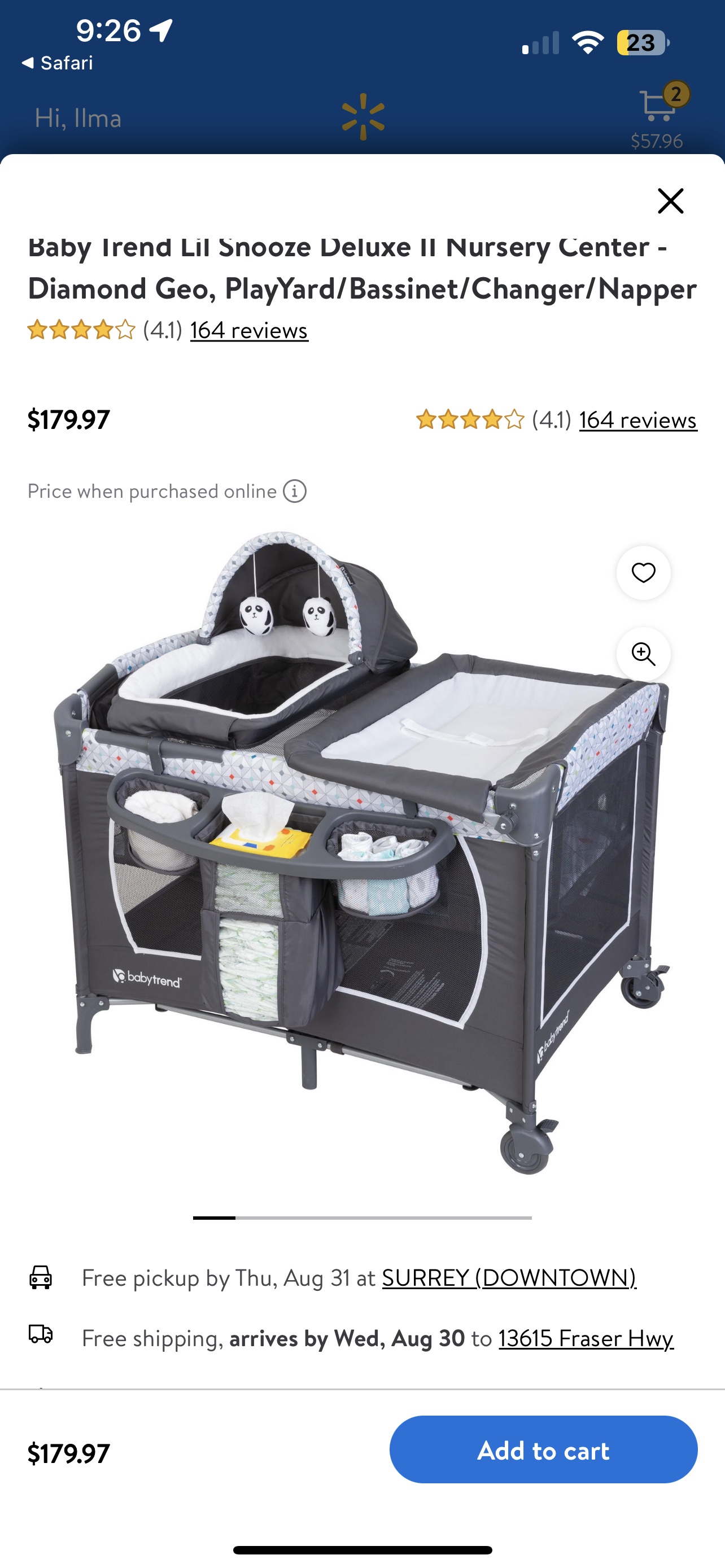Show info about price when purchased online

click(295, 491)
